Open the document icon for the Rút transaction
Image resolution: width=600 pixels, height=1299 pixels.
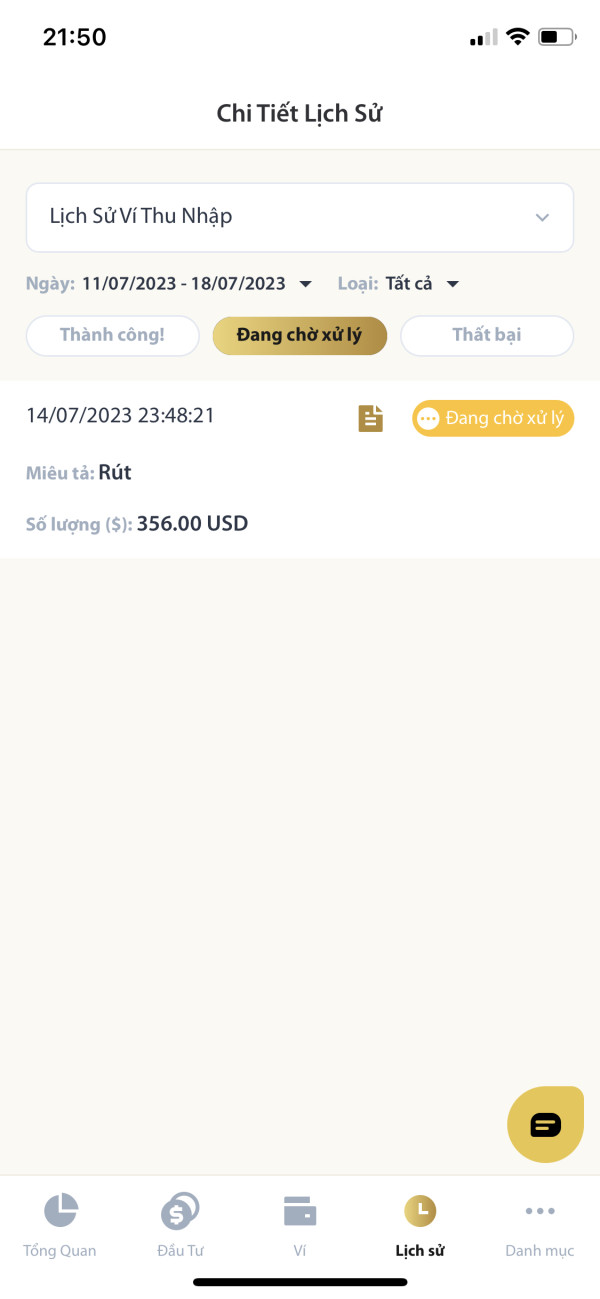tap(371, 418)
